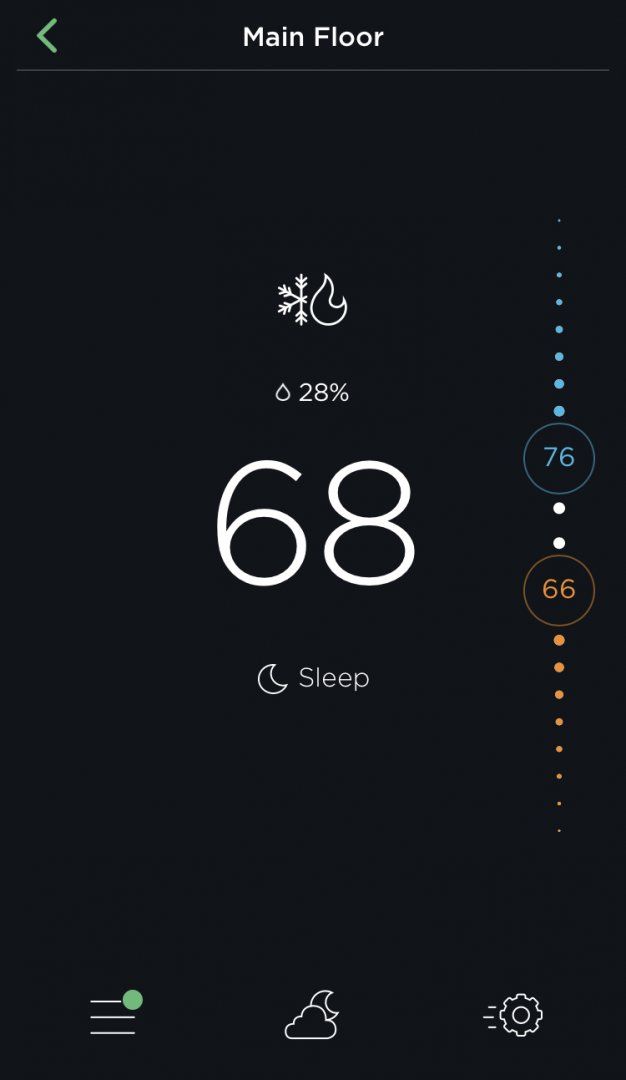Select the 66 heat setpoint circle
Screen dimensions: 626x1080
[559, 590]
